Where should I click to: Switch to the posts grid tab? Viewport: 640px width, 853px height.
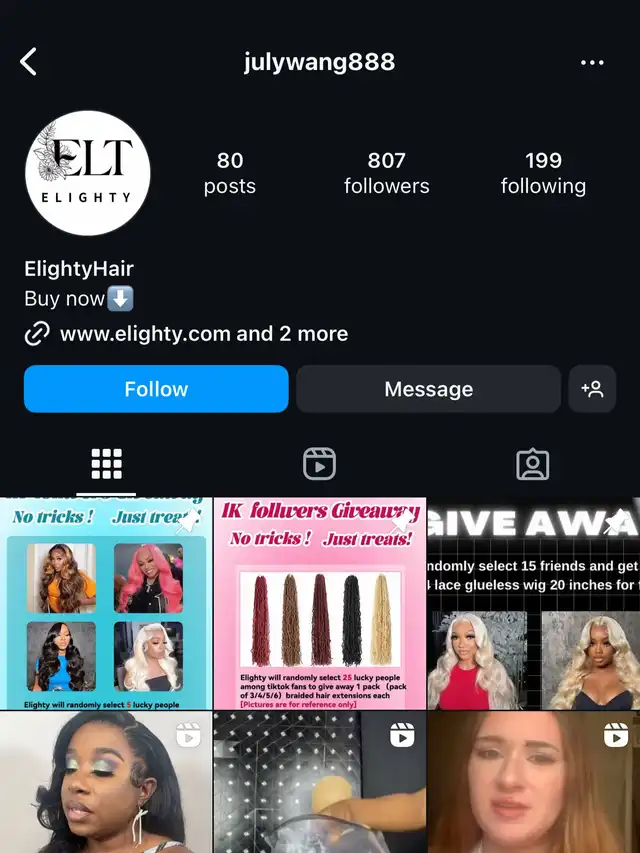pos(106,464)
